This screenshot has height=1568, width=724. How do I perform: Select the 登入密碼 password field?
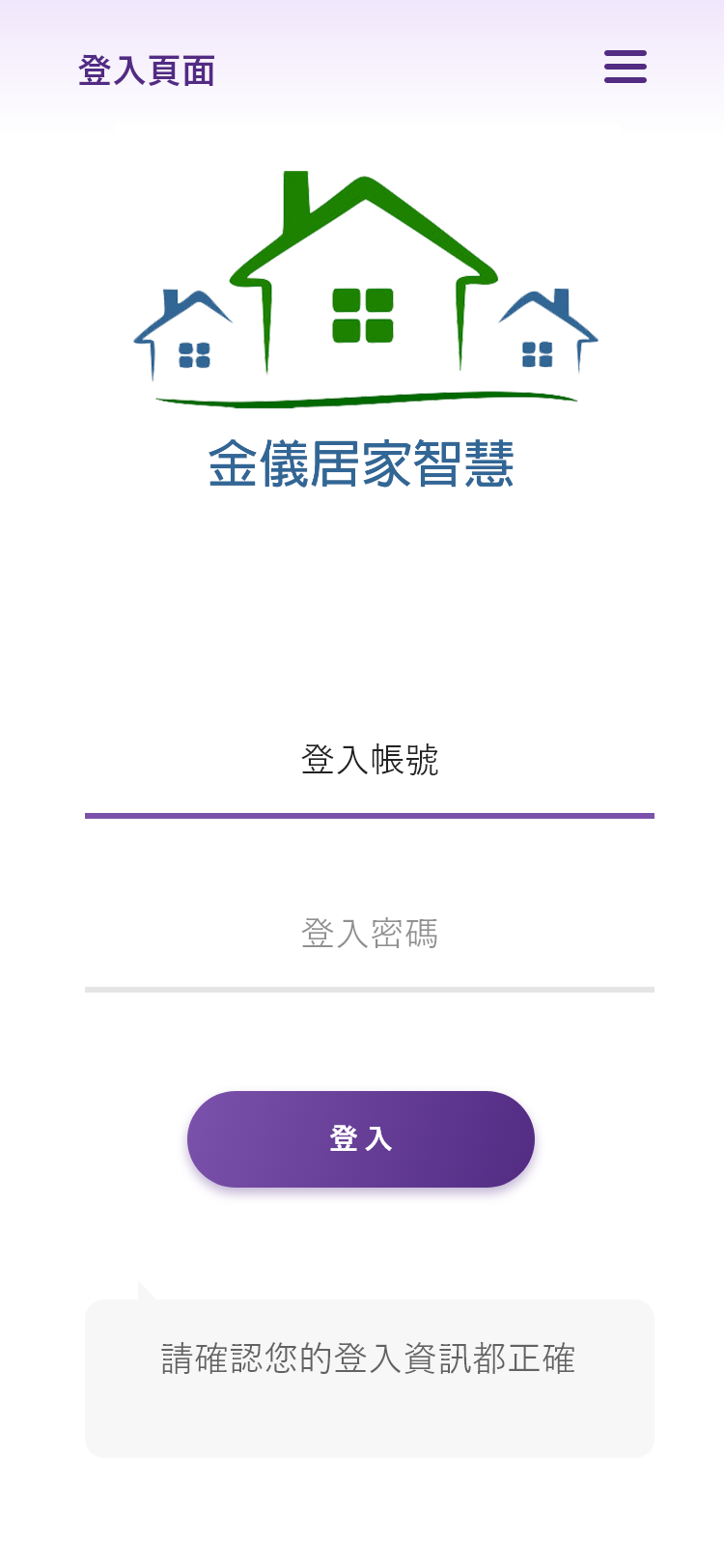(370, 935)
